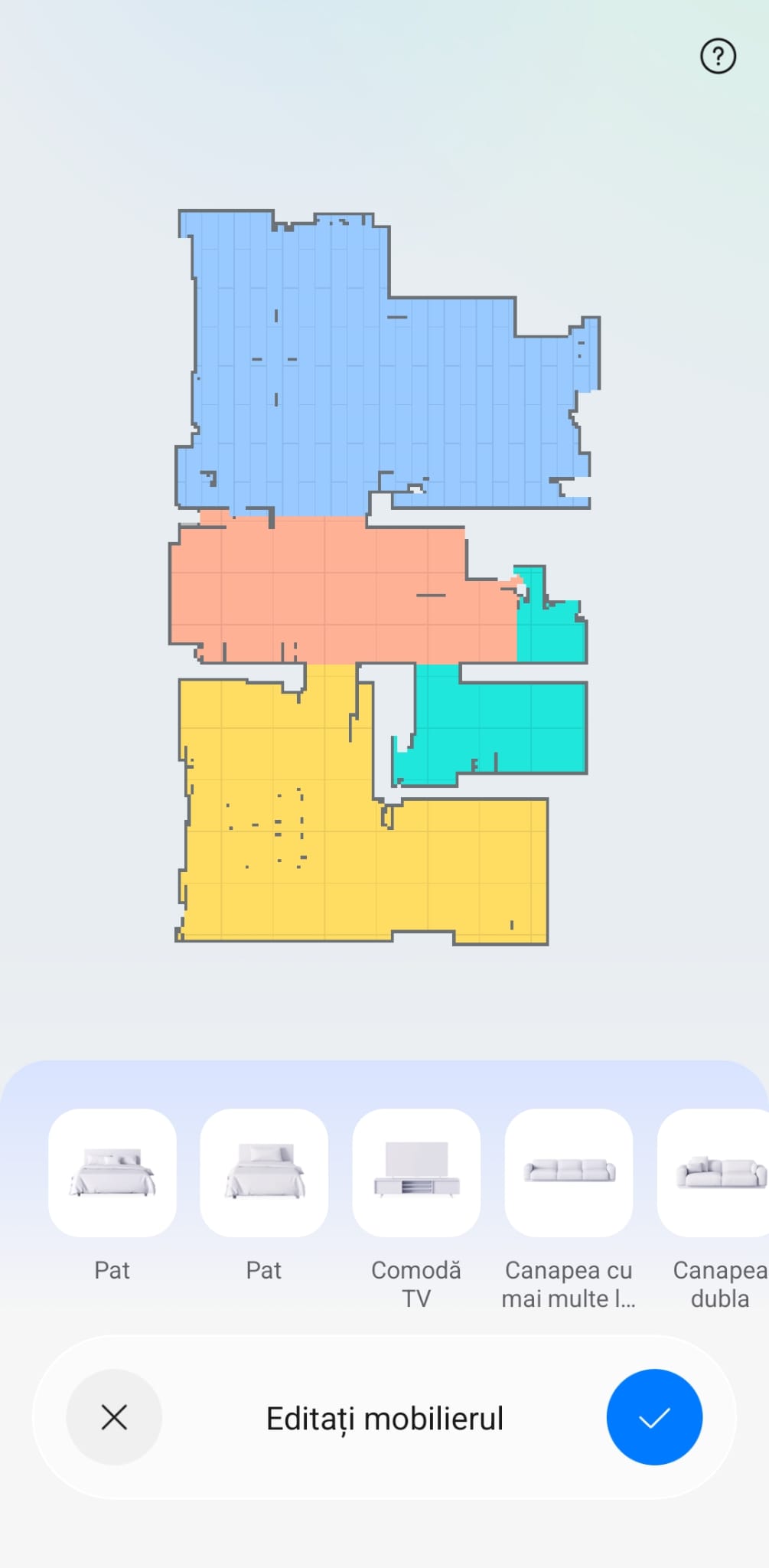Image resolution: width=769 pixels, height=1568 pixels.
Task: Open the help question mark icon
Action: point(718,57)
